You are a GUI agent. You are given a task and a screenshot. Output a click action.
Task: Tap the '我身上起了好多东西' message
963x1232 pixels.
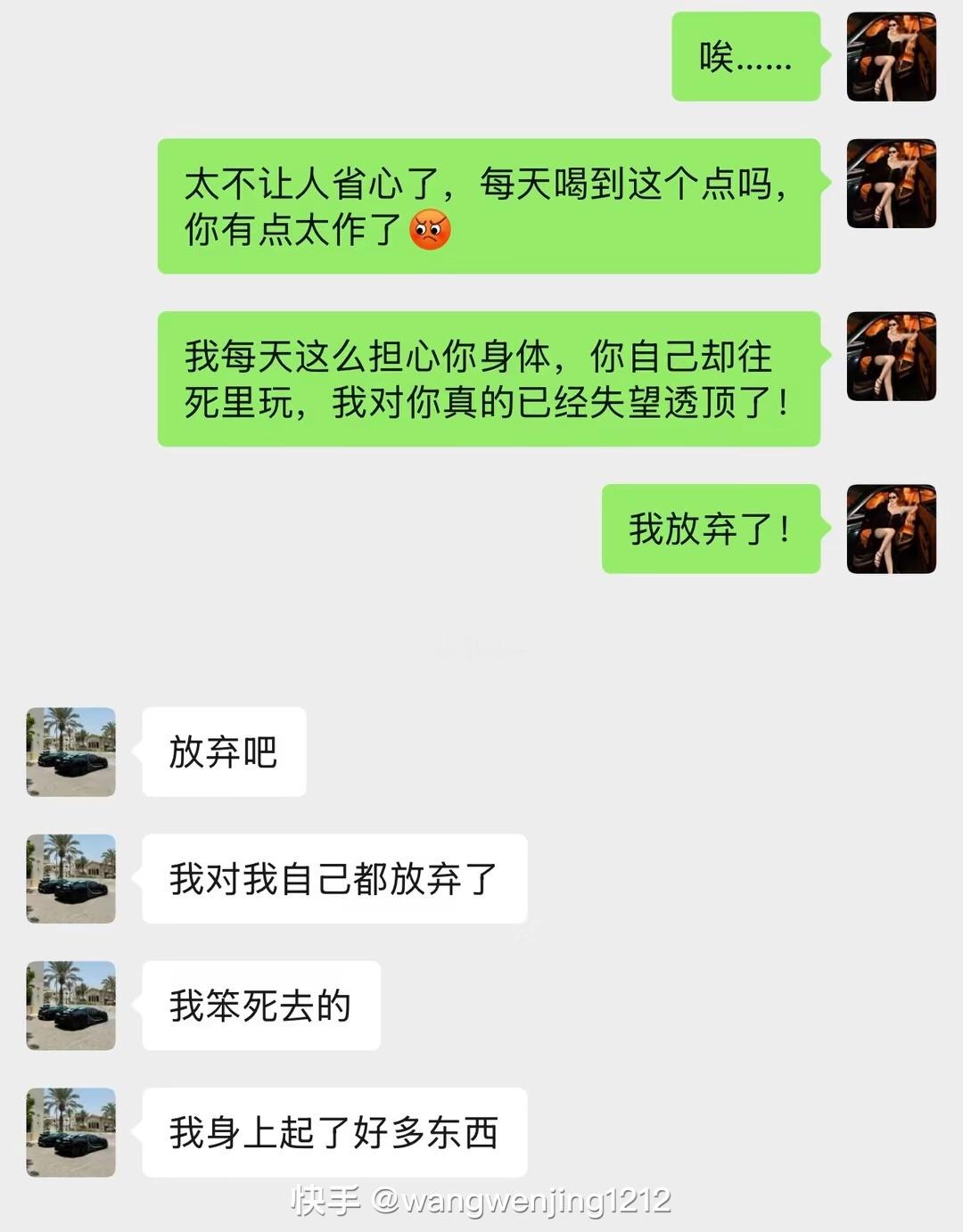tap(334, 1131)
